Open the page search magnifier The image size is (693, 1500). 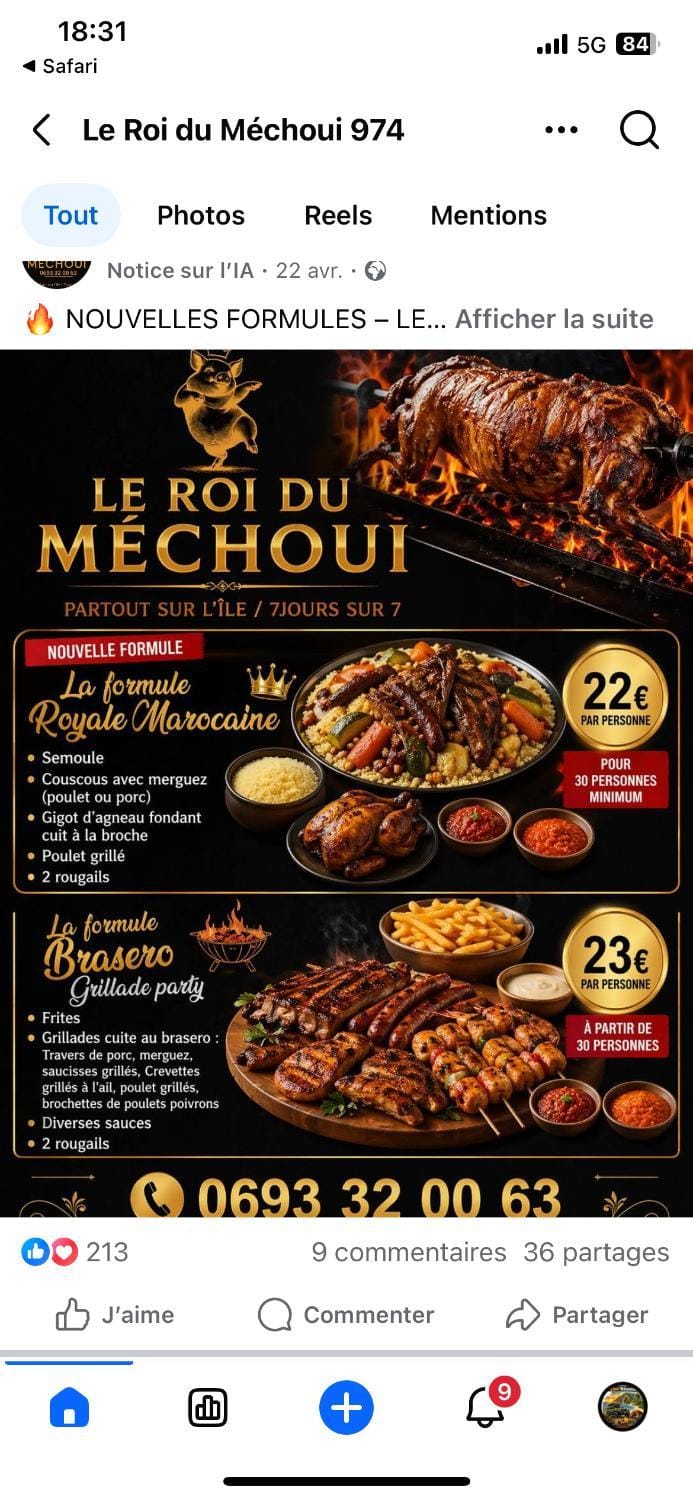(639, 130)
